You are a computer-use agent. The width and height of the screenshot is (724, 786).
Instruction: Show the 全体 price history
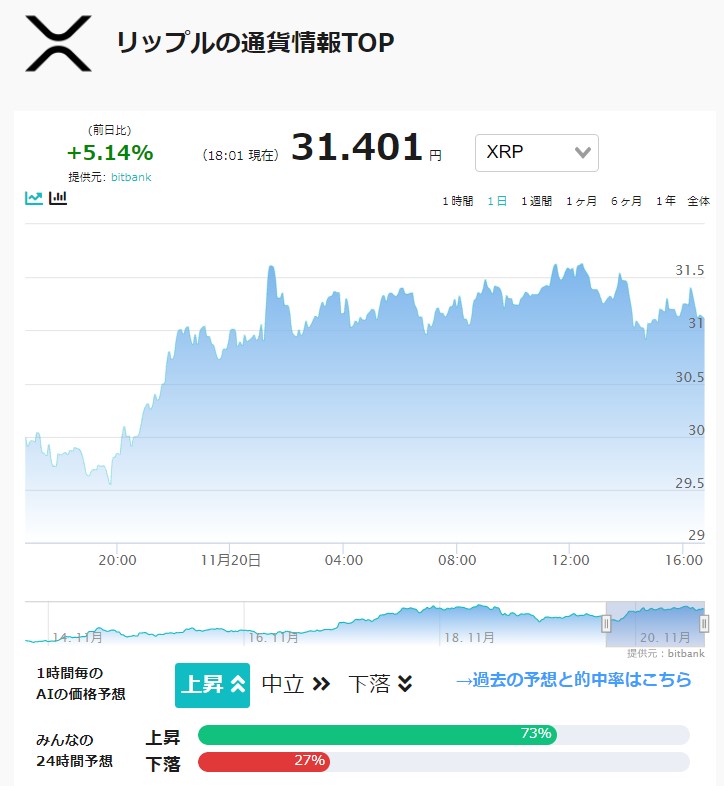pos(698,201)
